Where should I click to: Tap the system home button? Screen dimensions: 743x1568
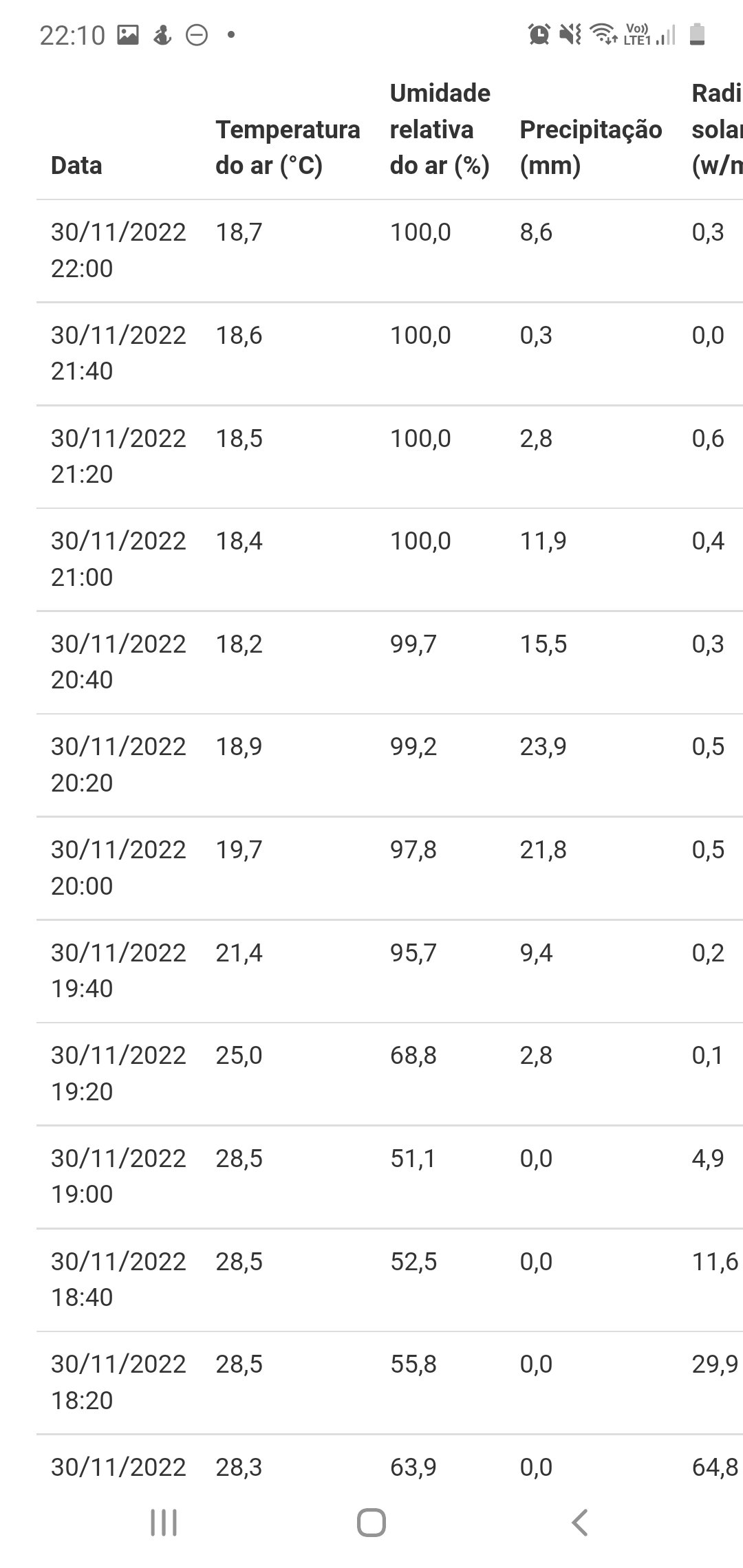[371, 1523]
